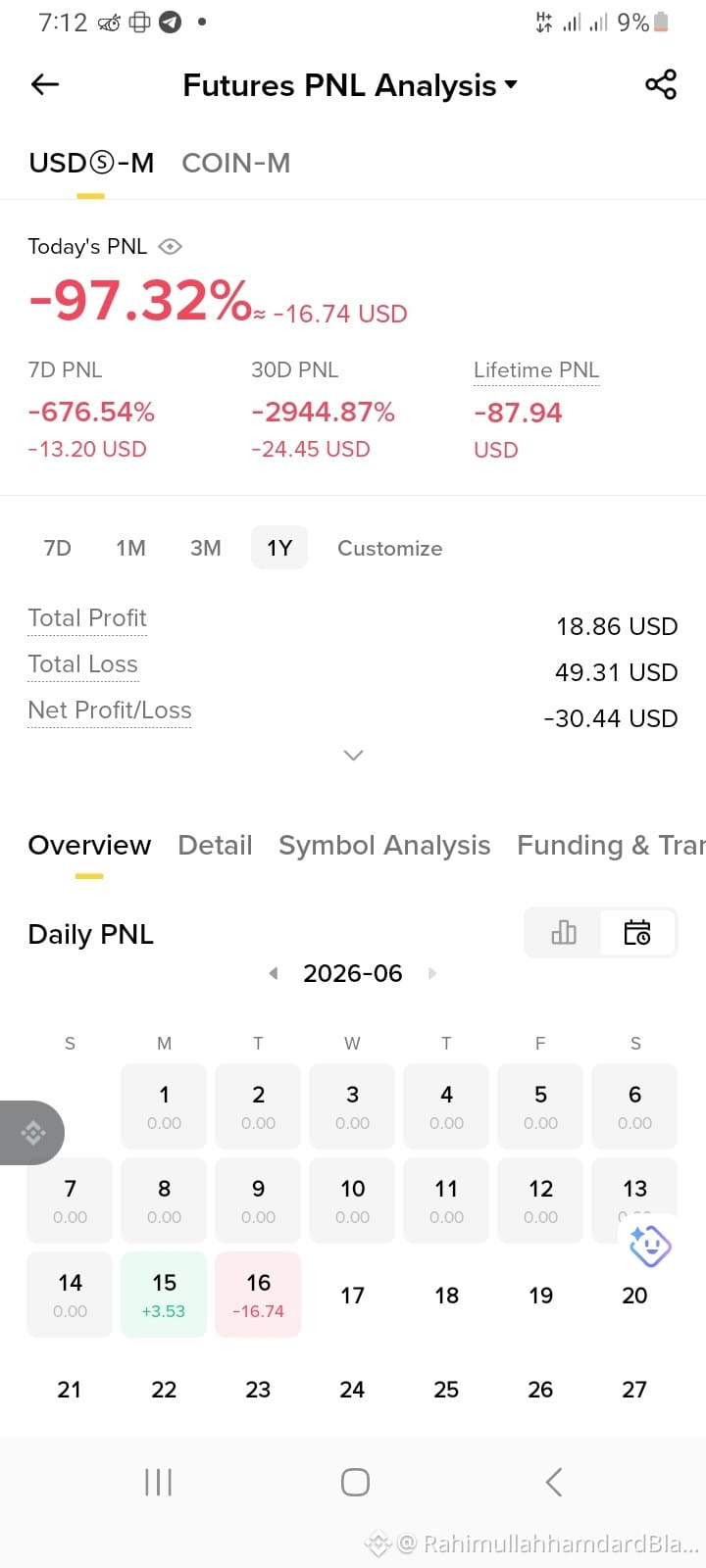Go to the previous month in calendar
The width and height of the screenshot is (706, 1568).
[x=274, y=973]
